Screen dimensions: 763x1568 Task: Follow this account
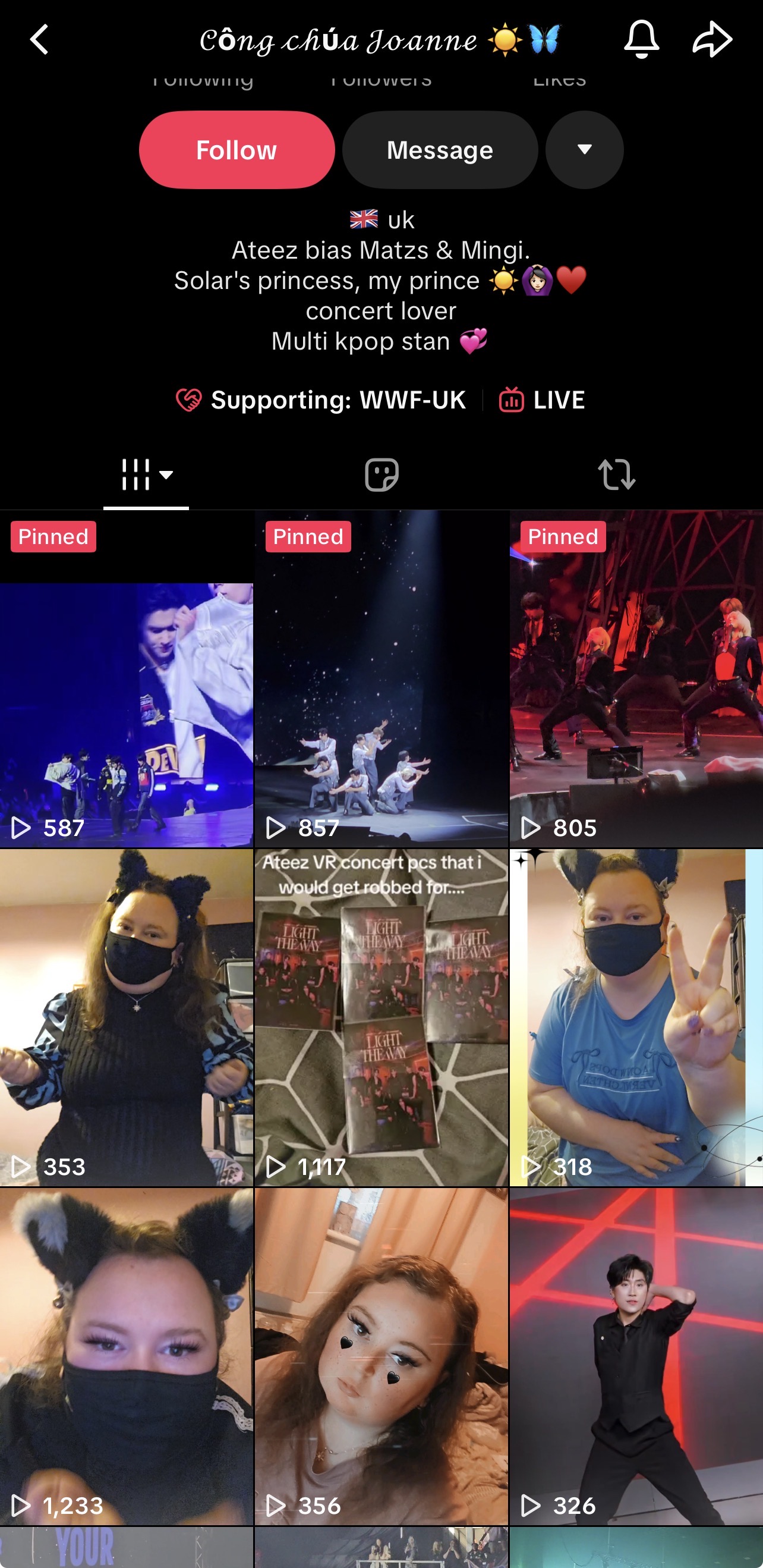coord(237,150)
